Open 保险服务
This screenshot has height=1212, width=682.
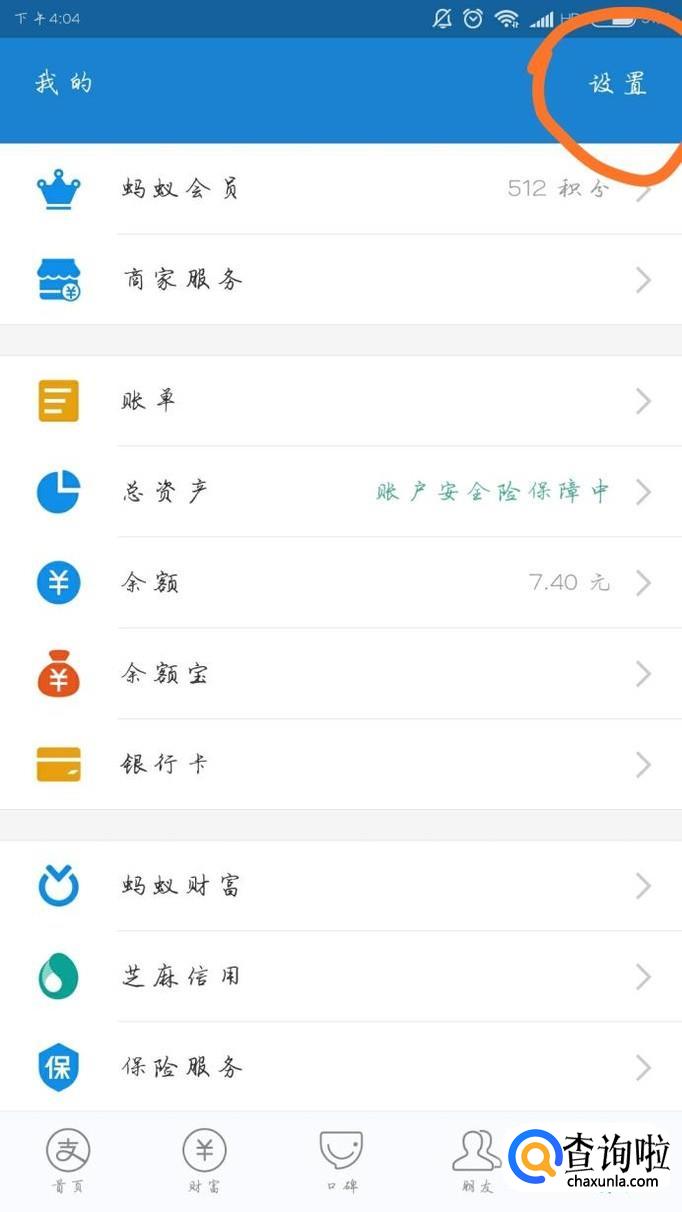pos(340,1067)
